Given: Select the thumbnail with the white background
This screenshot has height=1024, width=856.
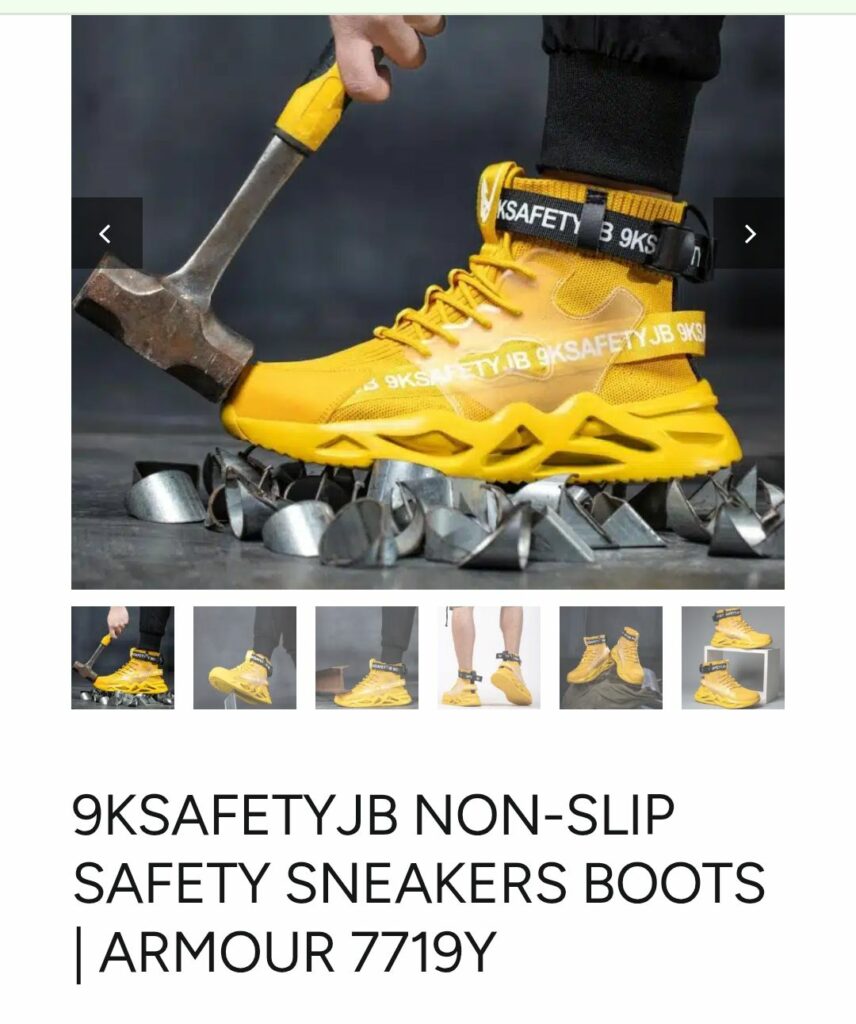Looking at the screenshot, I should point(488,657).
